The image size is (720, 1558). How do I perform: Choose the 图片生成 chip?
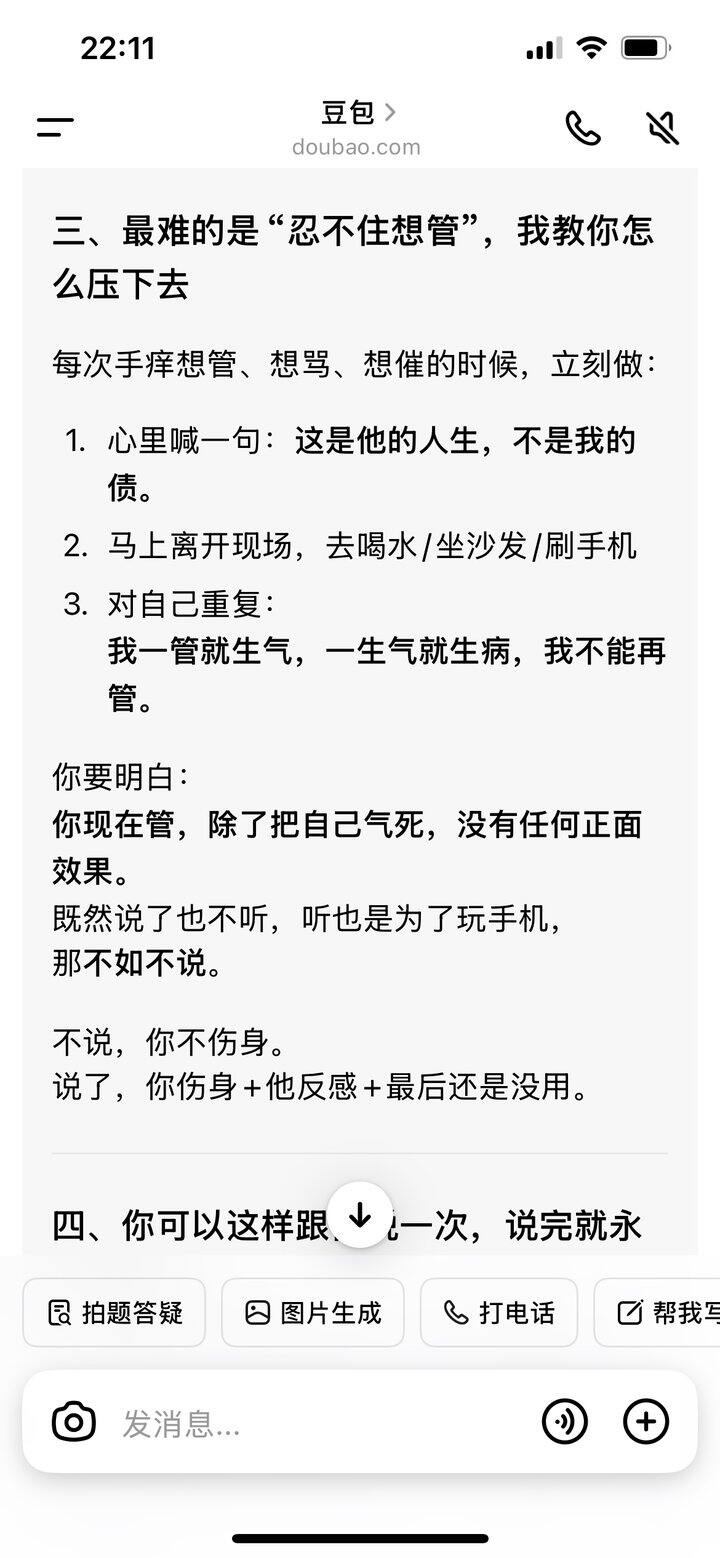(313, 1312)
